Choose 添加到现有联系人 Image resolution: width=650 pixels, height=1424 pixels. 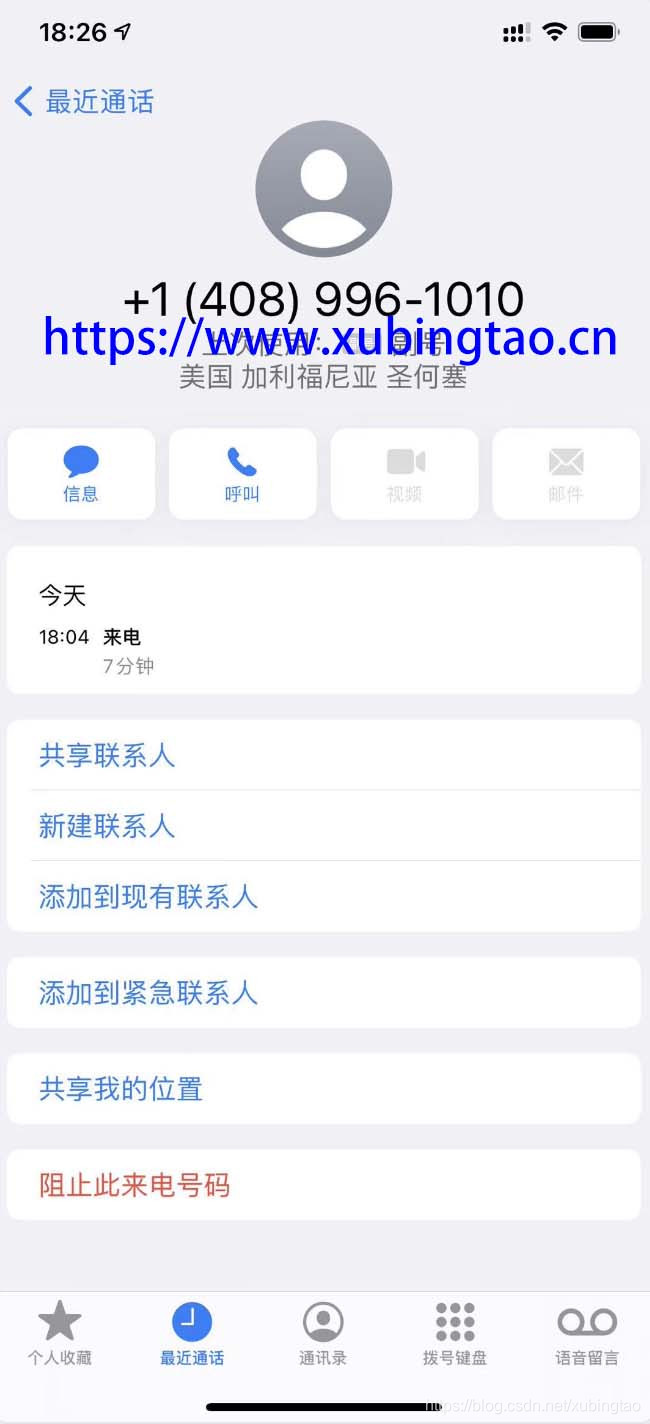click(x=148, y=896)
